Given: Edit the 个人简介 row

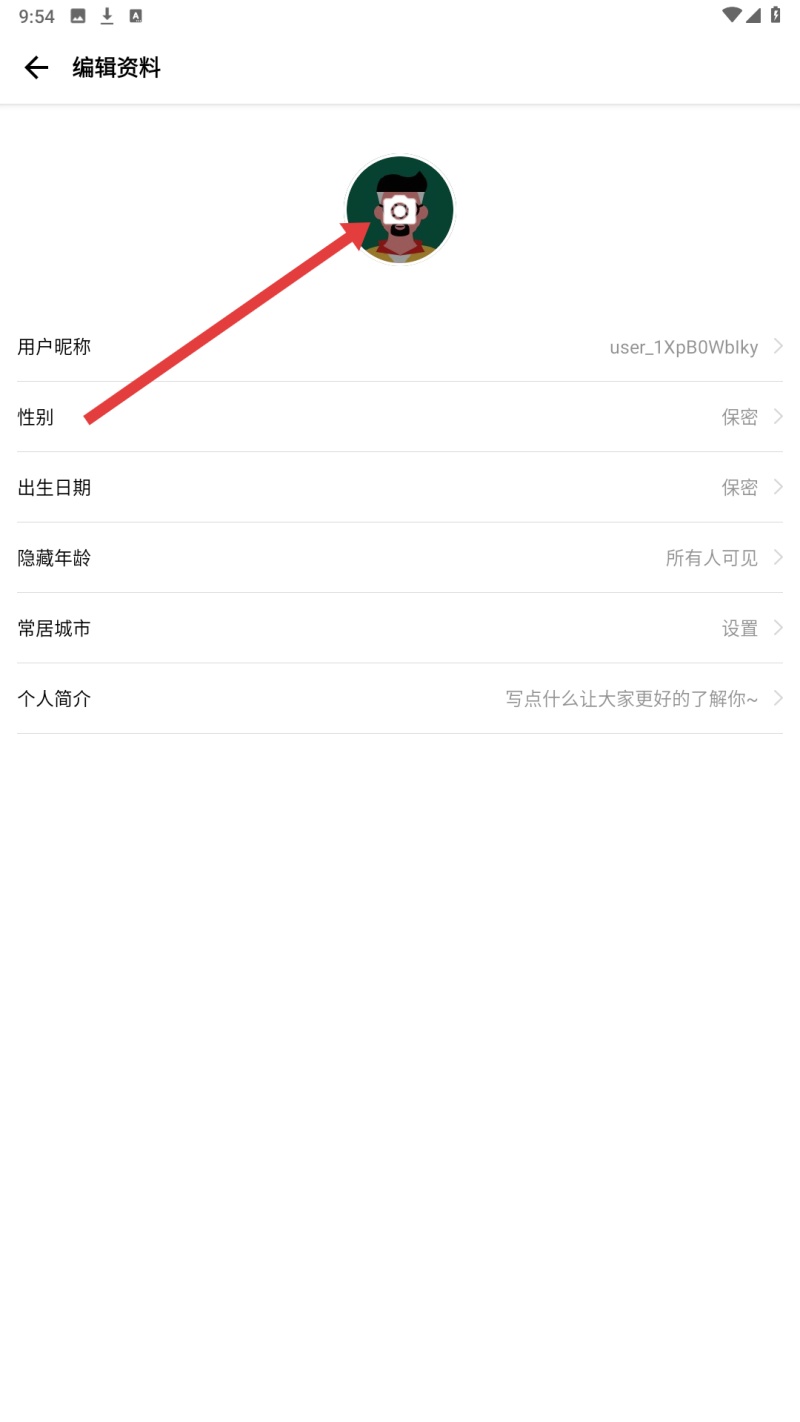Looking at the screenshot, I should (400, 698).
